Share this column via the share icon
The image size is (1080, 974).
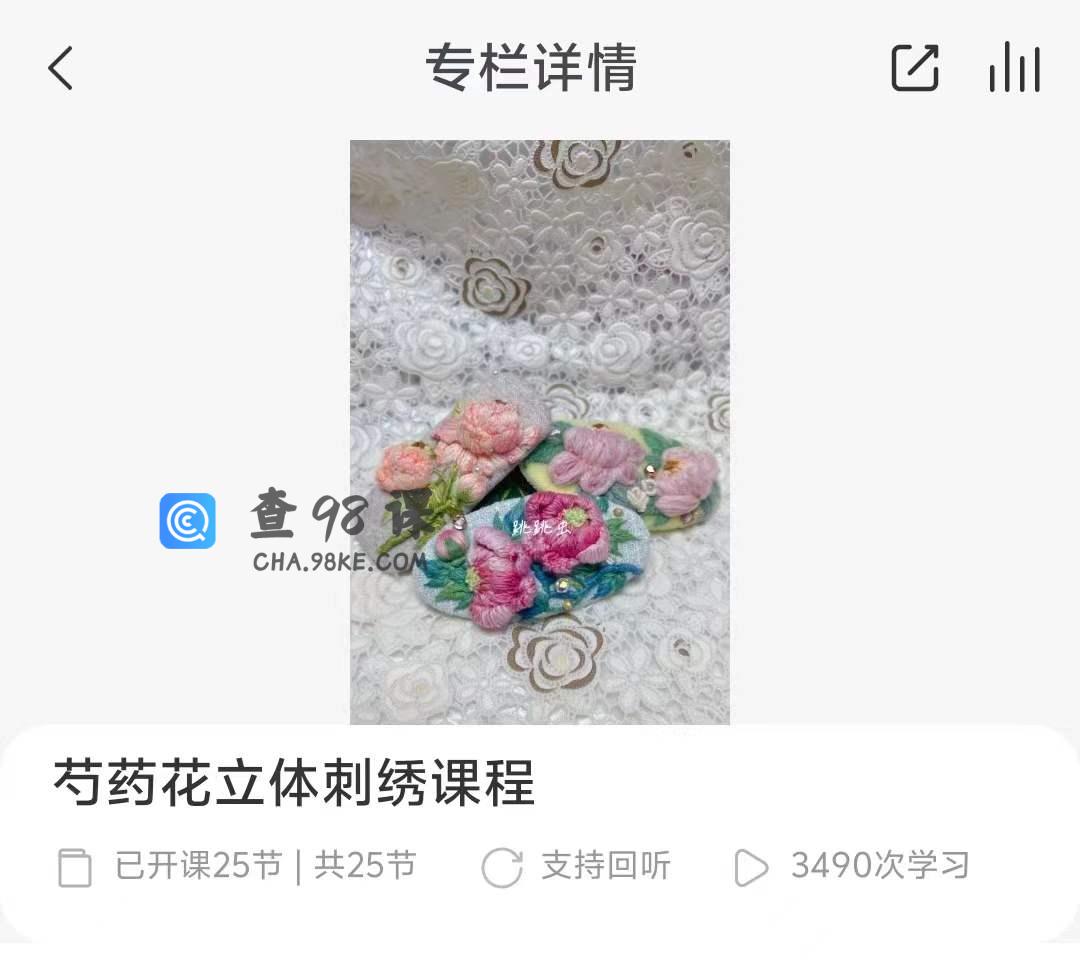[915, 69]
